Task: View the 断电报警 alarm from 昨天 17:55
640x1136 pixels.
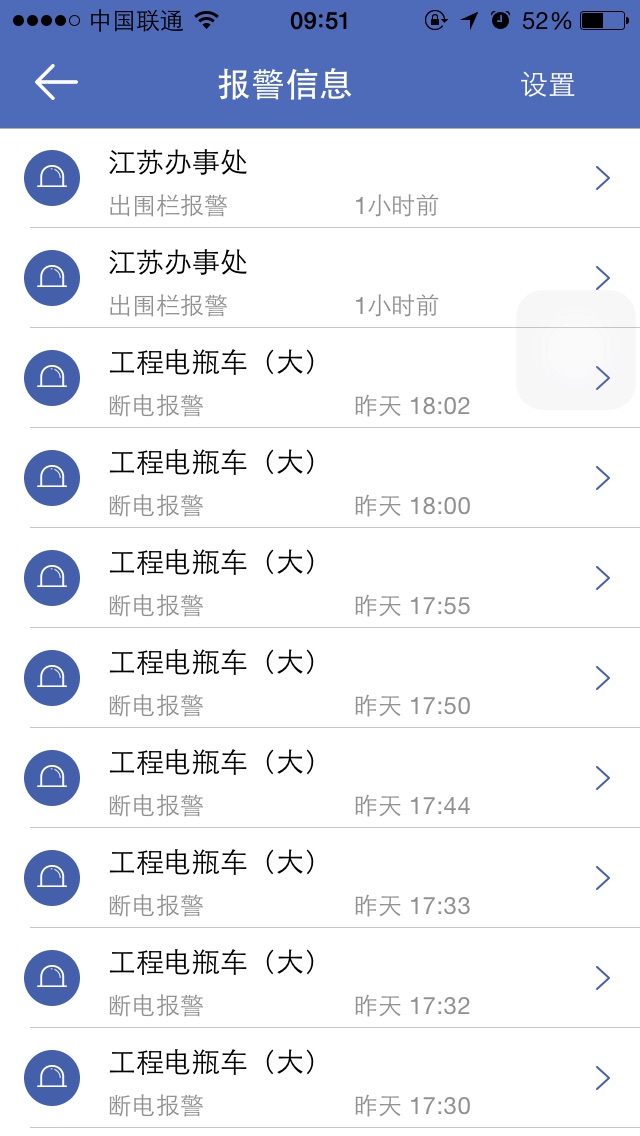Action: (x=320, y=578)
